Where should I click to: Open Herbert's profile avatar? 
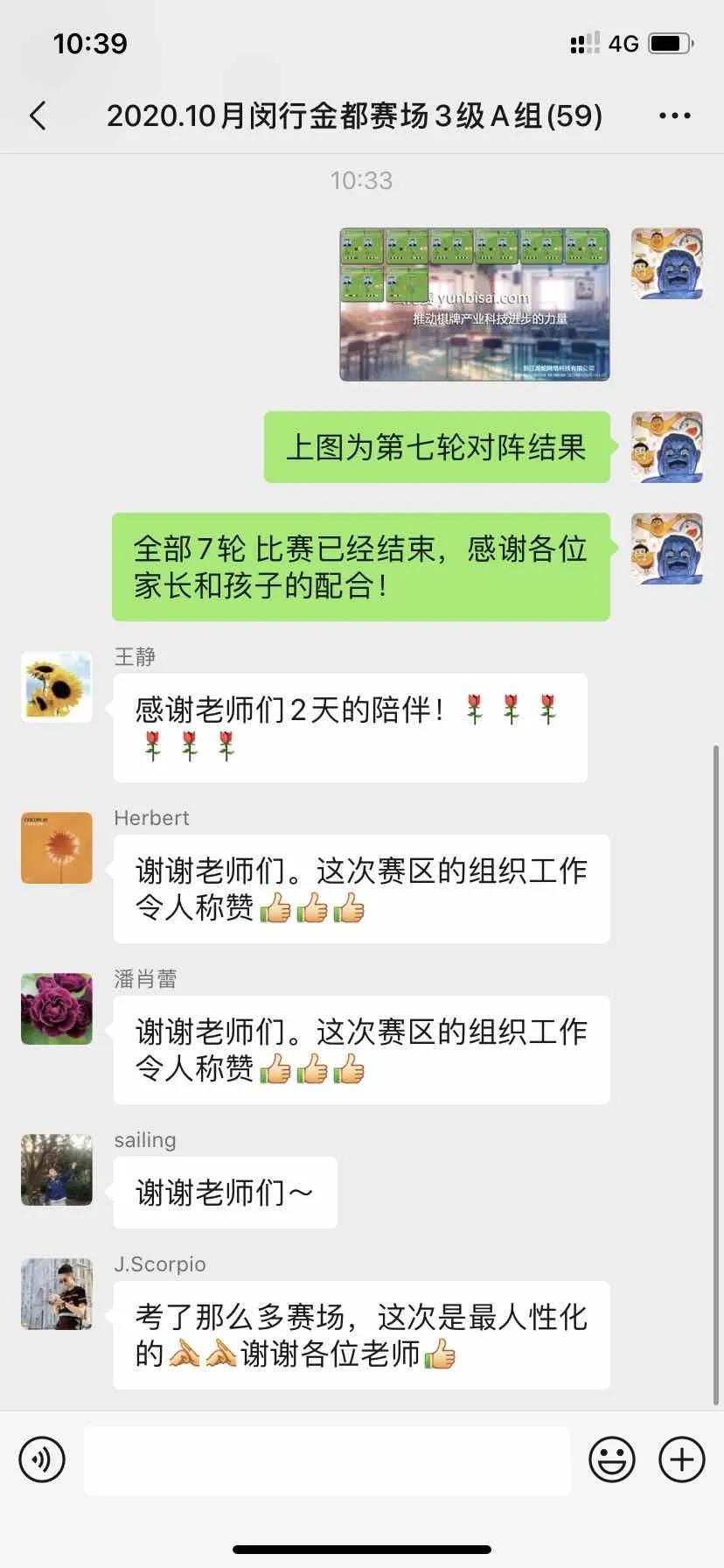tap(57, 848)
